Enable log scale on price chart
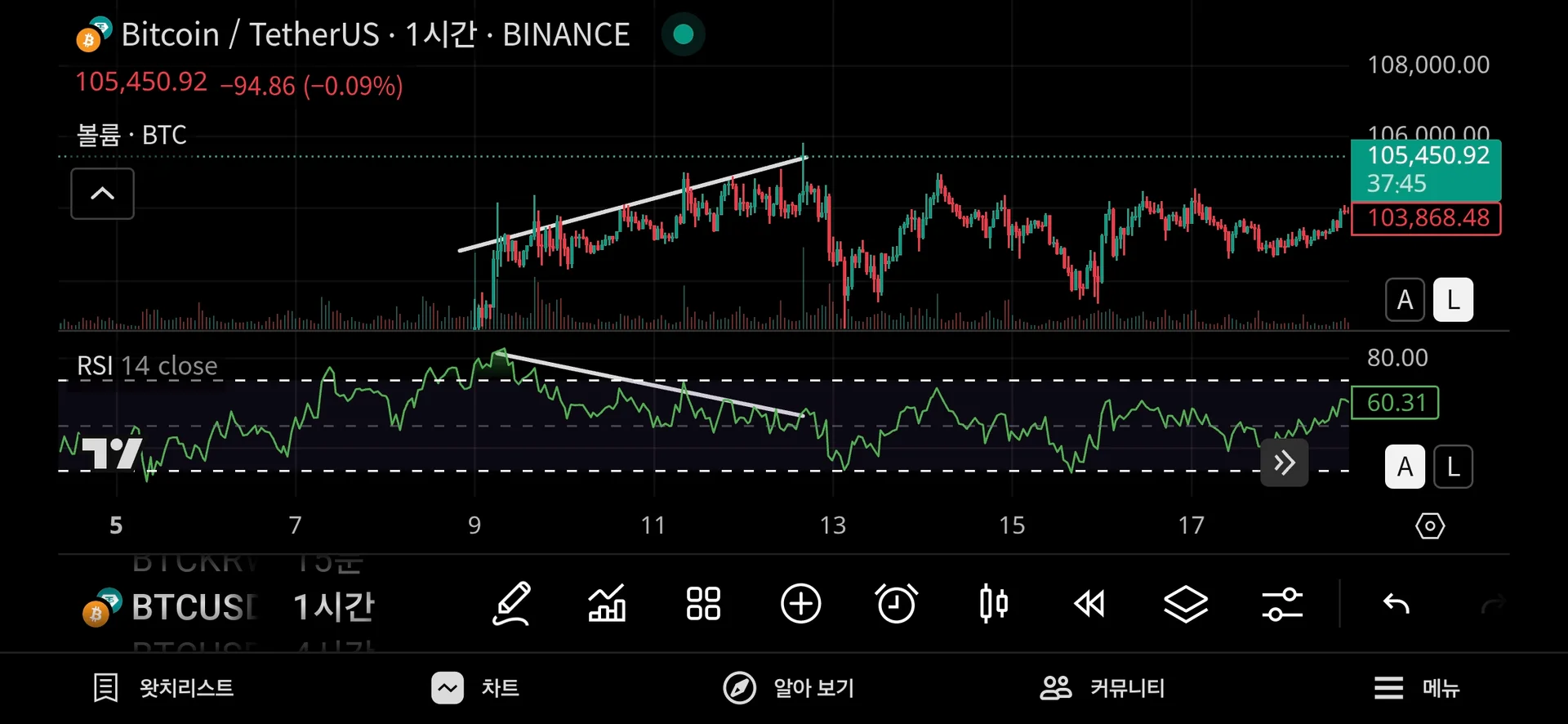 [x=1453, y=300]
